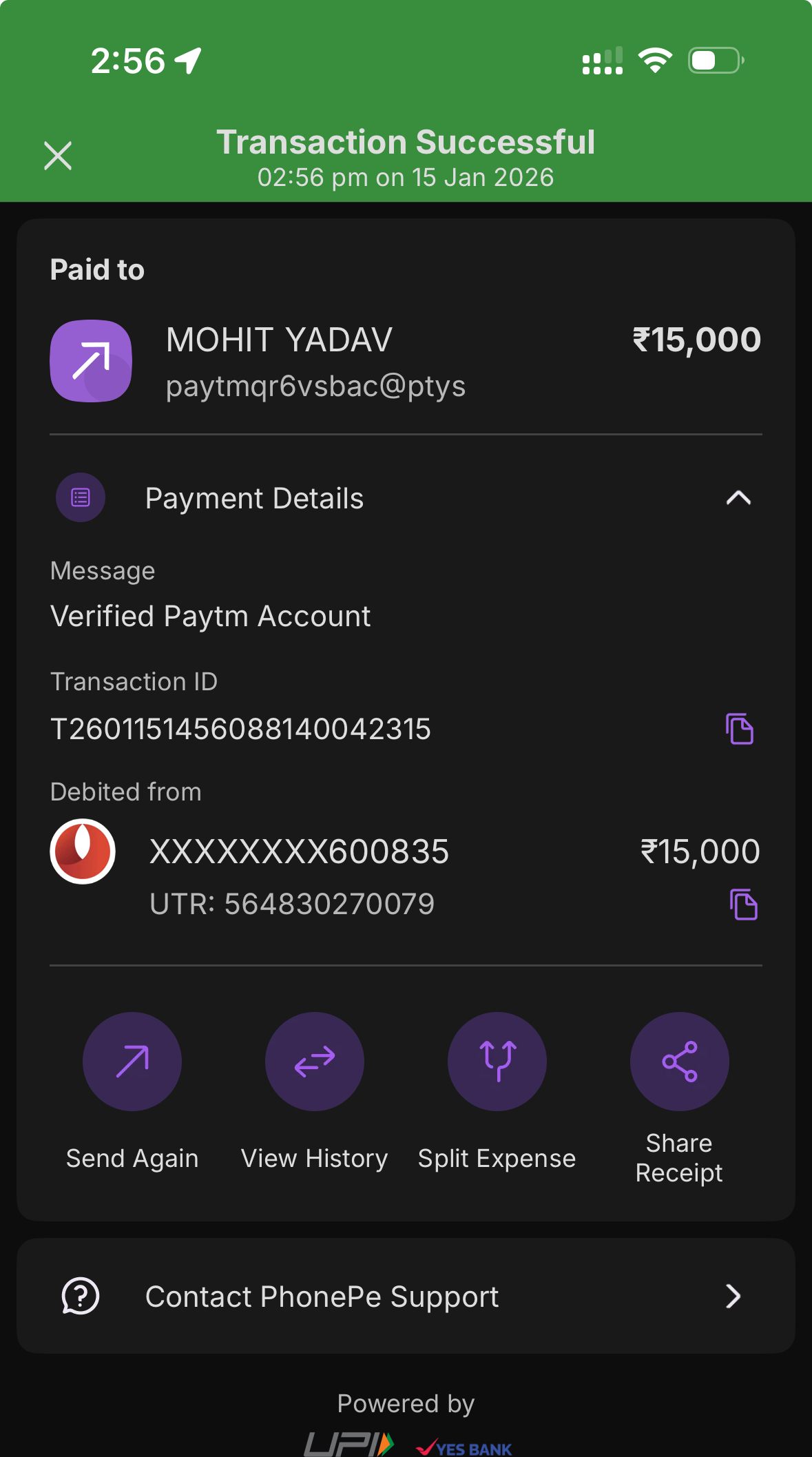812x1457 pixels.
Task: Copy the UTR number
Action: pos(743,905)
